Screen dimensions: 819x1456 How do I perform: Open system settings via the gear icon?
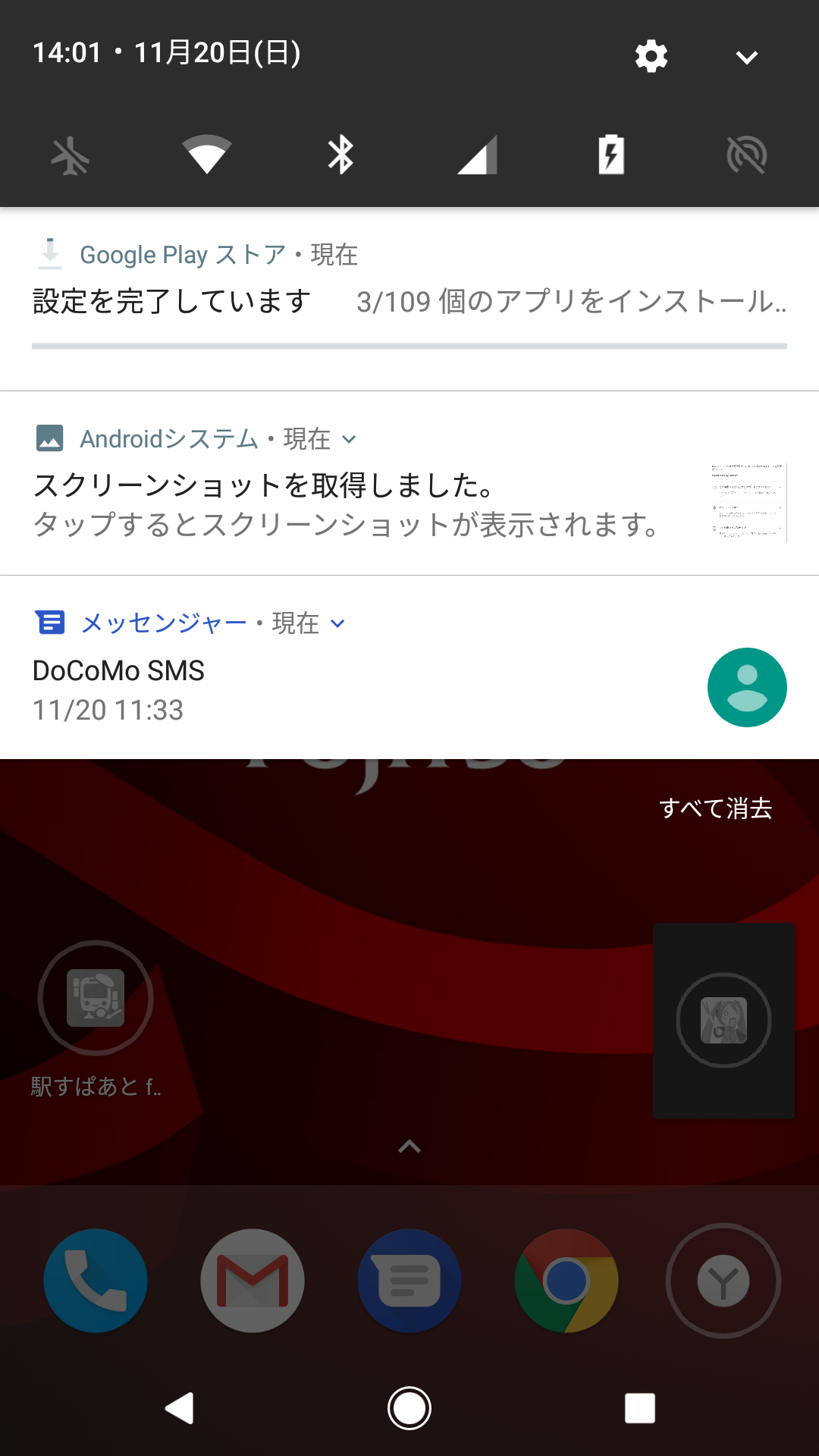tap(651, 56)
